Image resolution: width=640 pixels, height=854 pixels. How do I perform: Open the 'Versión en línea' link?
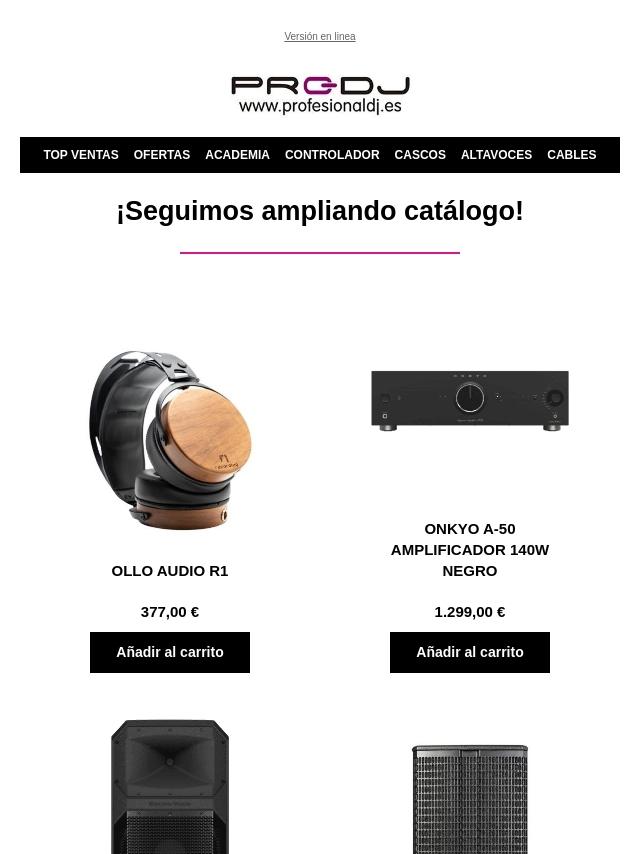coord(319,37)
